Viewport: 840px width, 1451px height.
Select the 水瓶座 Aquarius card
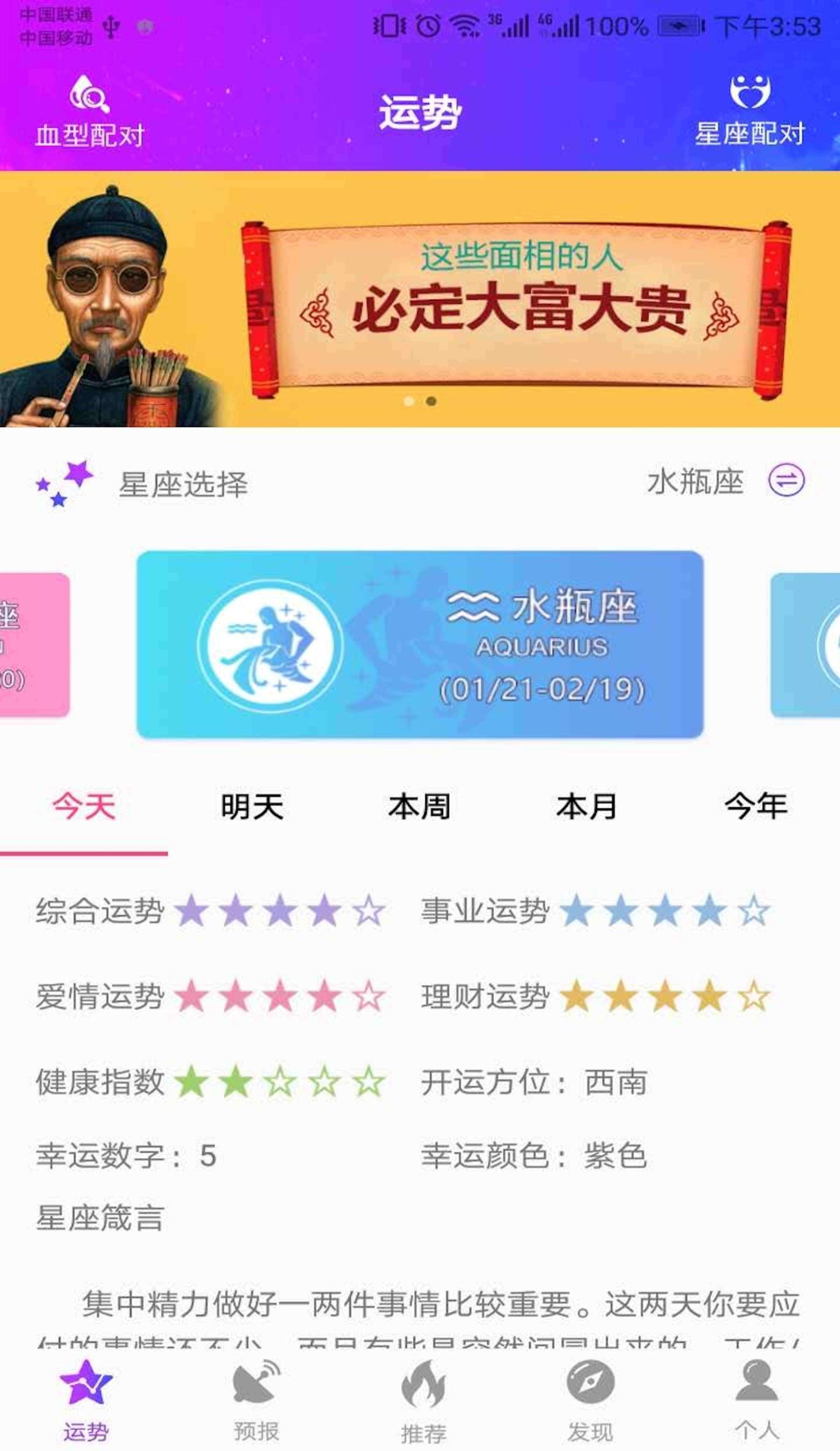(x=420, y=644)
